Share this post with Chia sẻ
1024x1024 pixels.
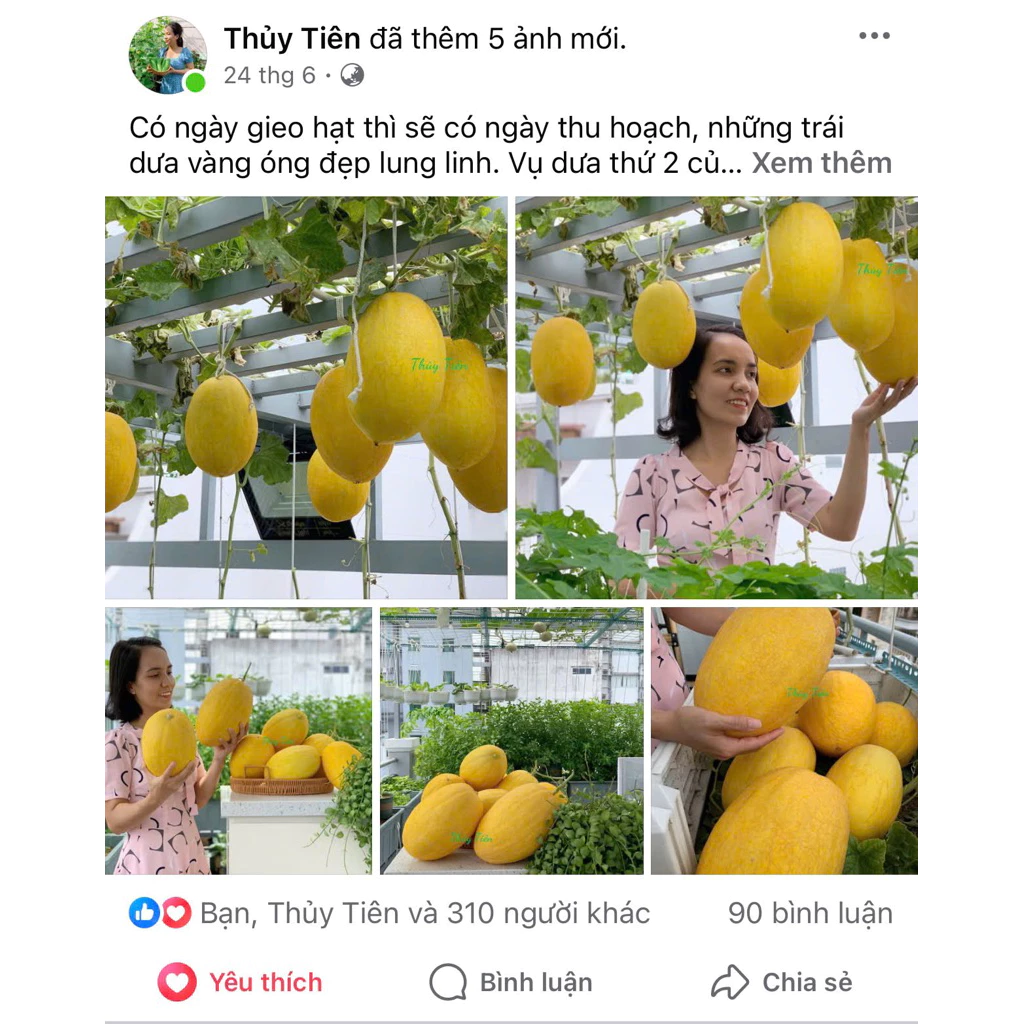click(782, 982)
